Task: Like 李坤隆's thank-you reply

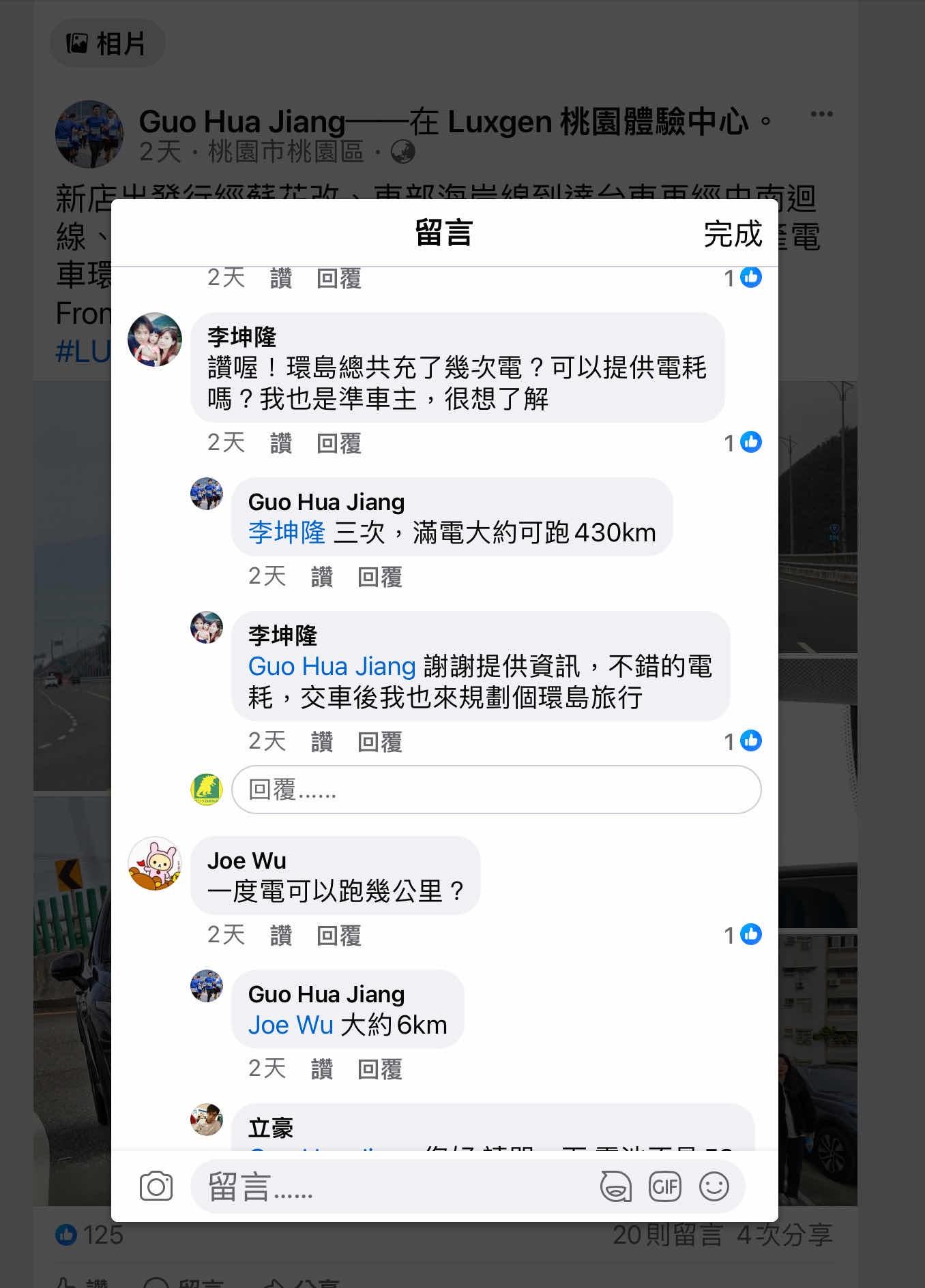Action: (321, 742)
